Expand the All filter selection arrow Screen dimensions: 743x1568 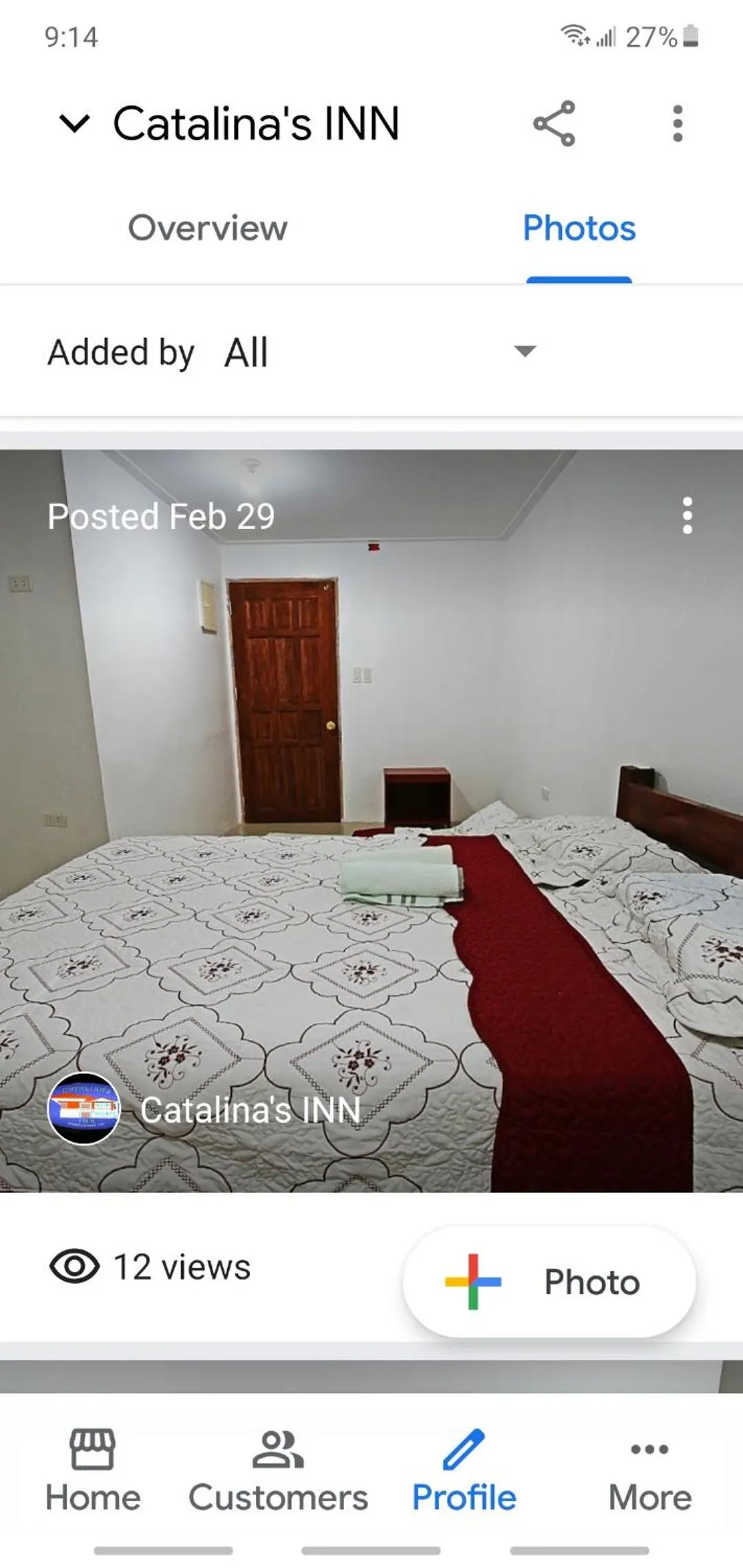click(524, 352)
